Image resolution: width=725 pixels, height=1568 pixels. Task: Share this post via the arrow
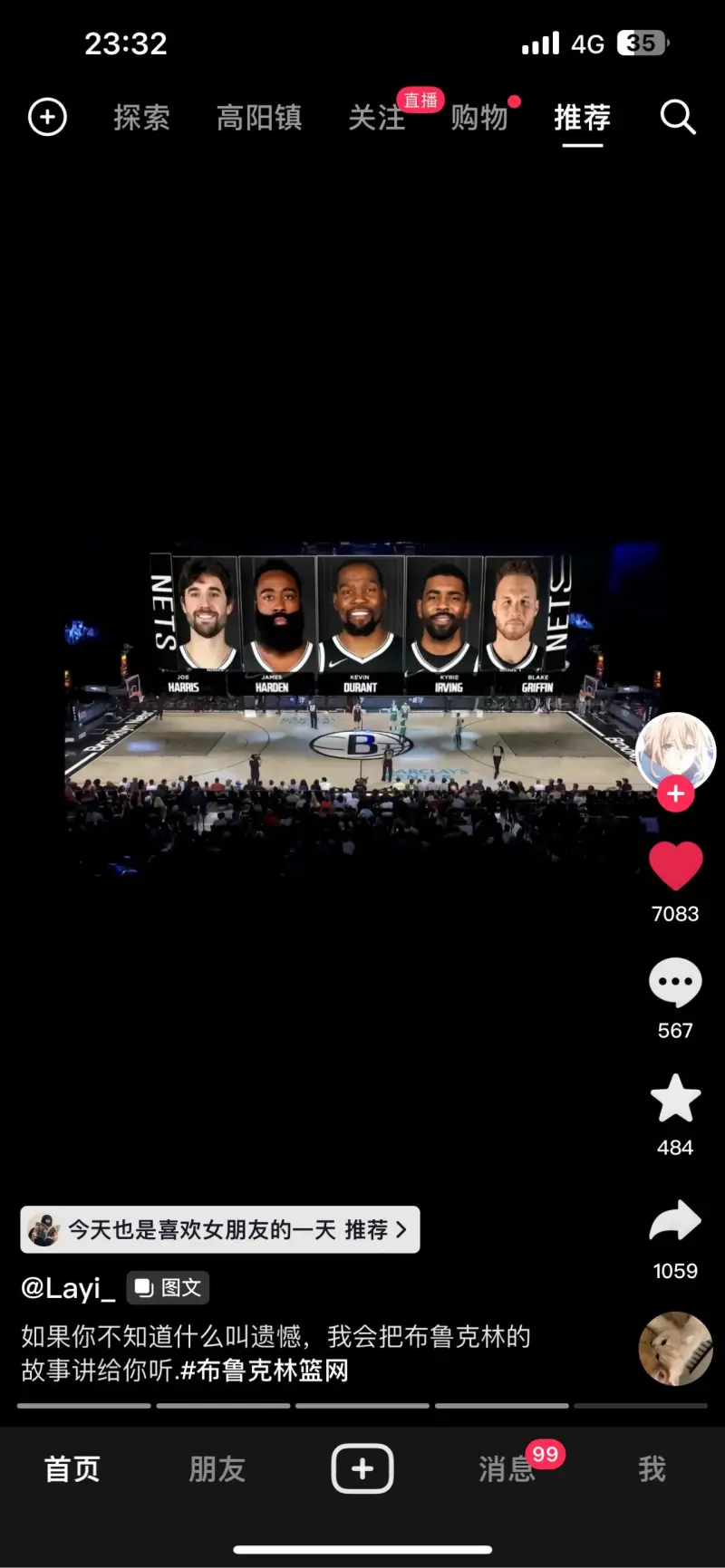pyautogui.click(x=675, y=1222)
